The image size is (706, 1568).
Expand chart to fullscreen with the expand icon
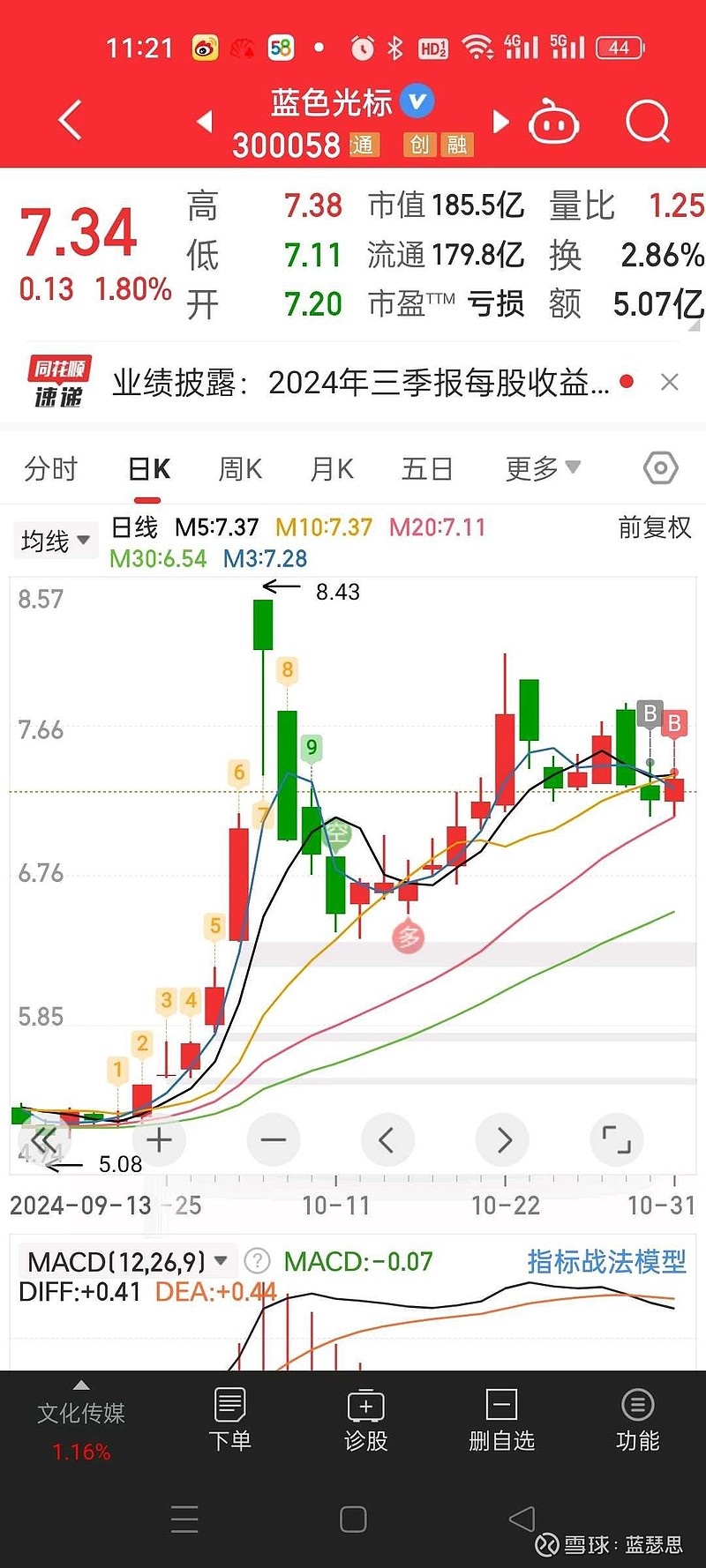pos(617,1139)
